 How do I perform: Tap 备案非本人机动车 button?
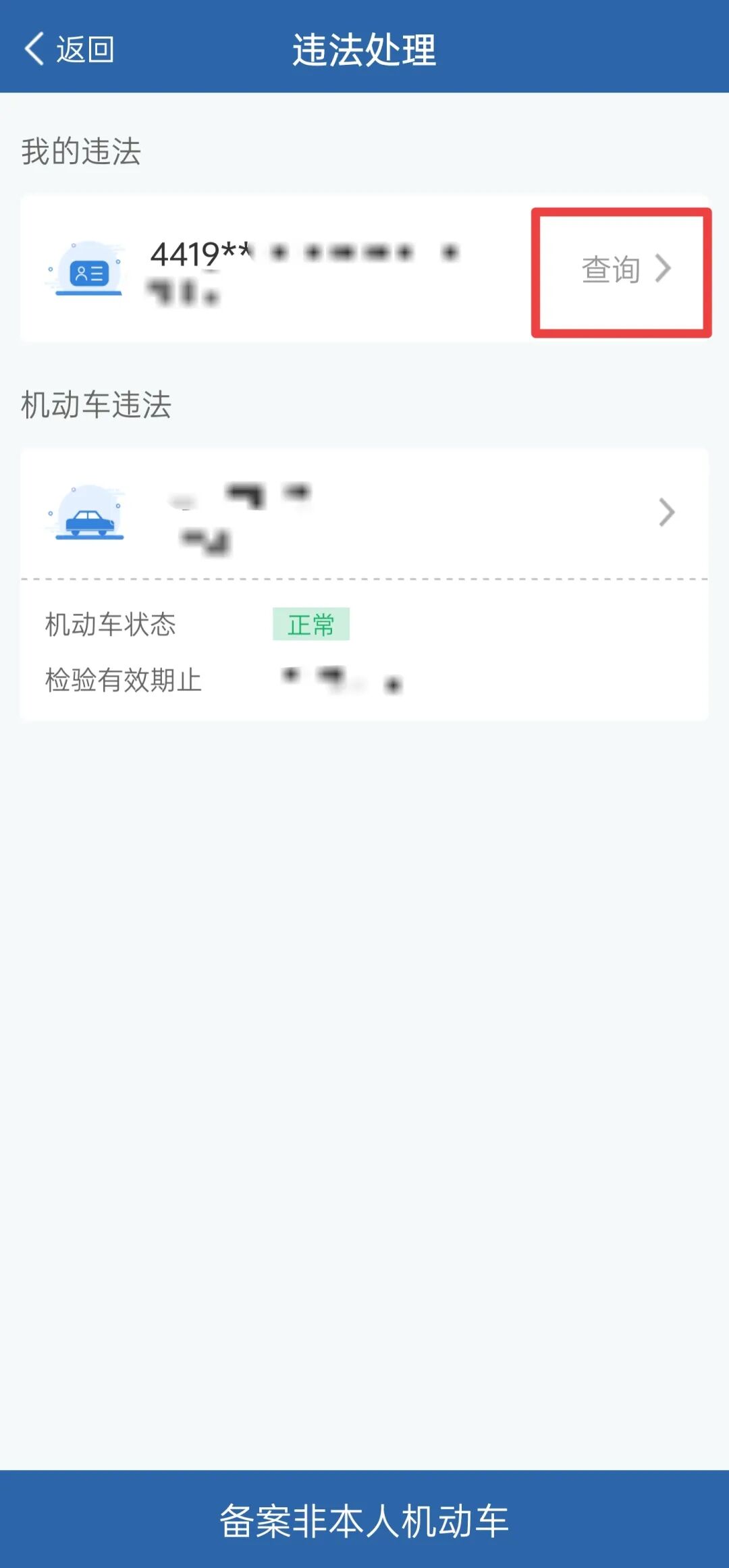(x=364, y=1521)
